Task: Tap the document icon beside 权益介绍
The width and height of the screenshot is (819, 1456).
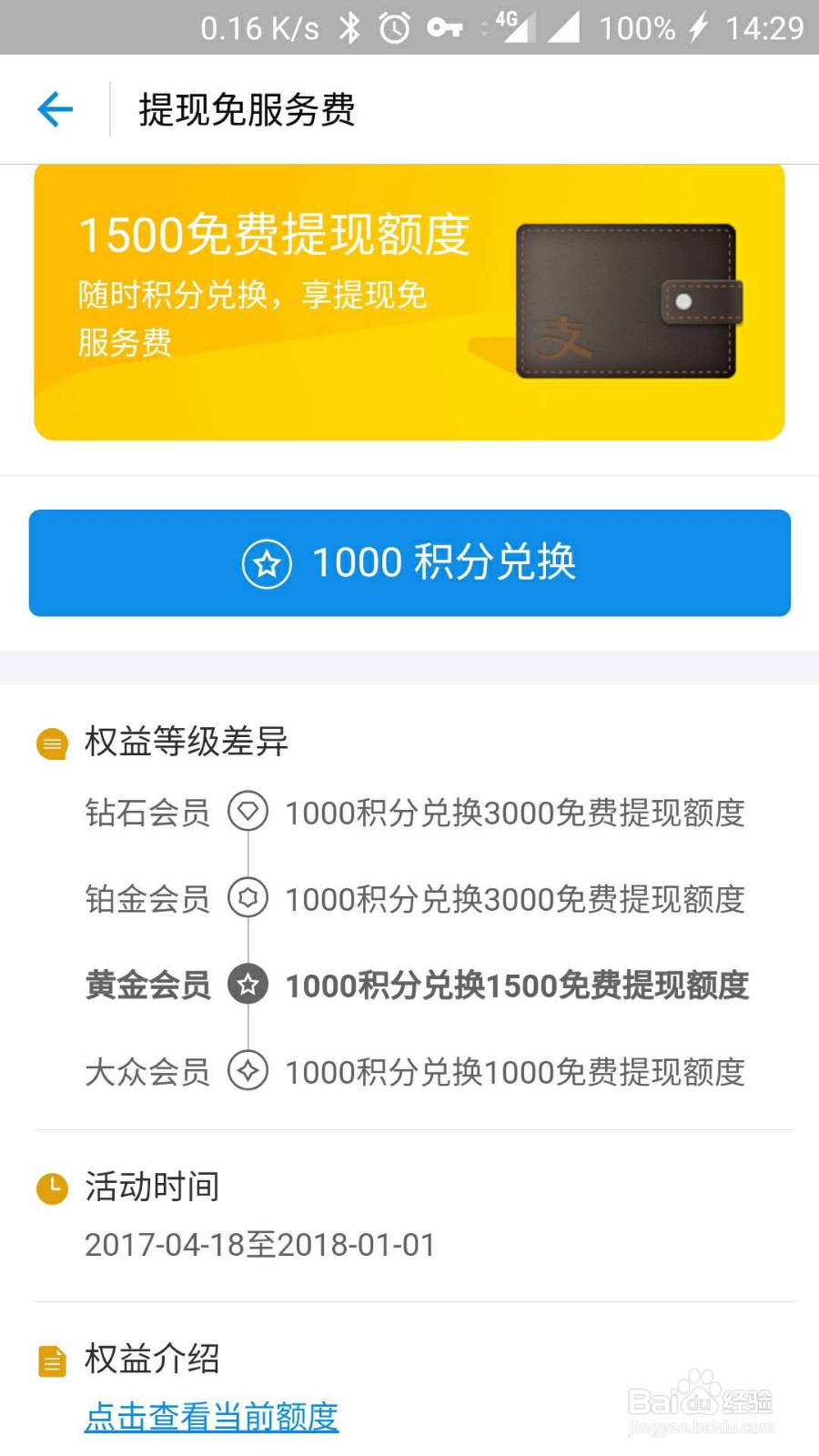Action: 52,1360
